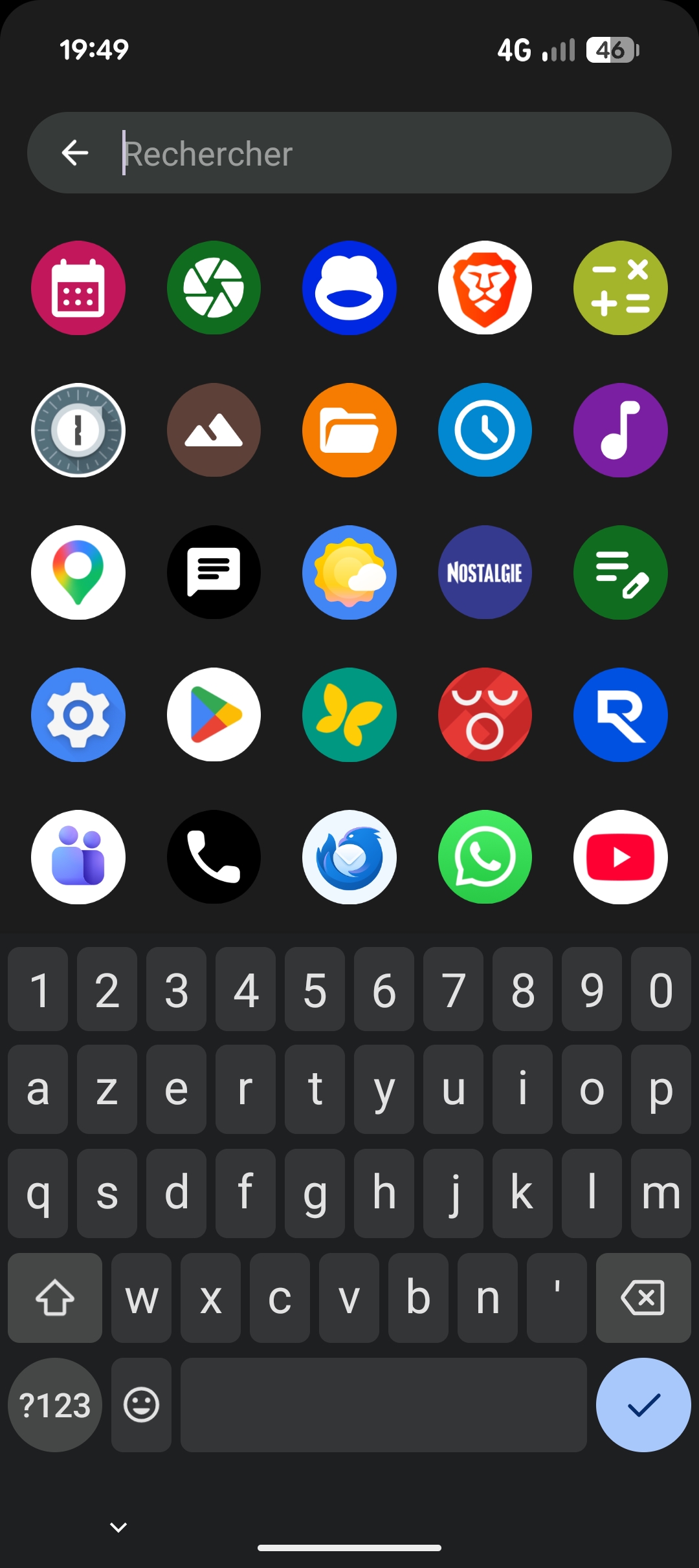The width and height of the screenshot is (699, 1568).
Task: Open WhatsApp
Action: (485, 857)
